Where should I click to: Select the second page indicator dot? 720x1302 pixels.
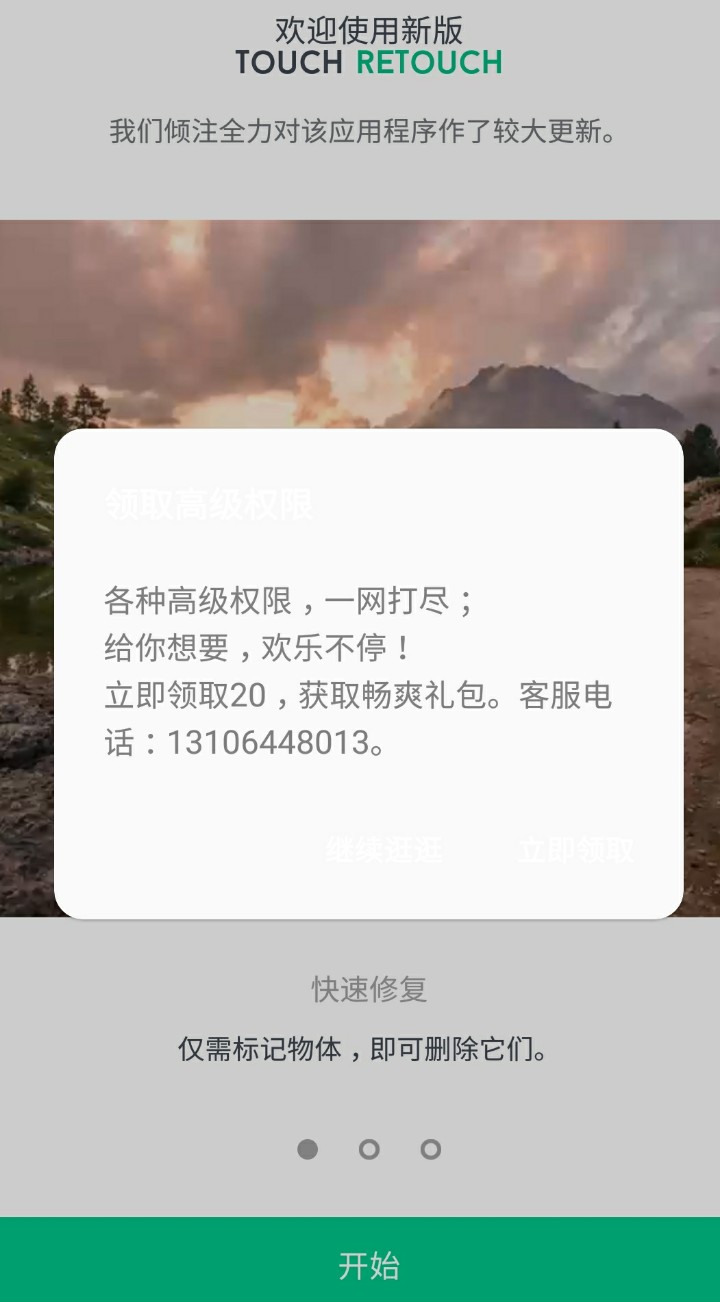(x=369, y=1149)
